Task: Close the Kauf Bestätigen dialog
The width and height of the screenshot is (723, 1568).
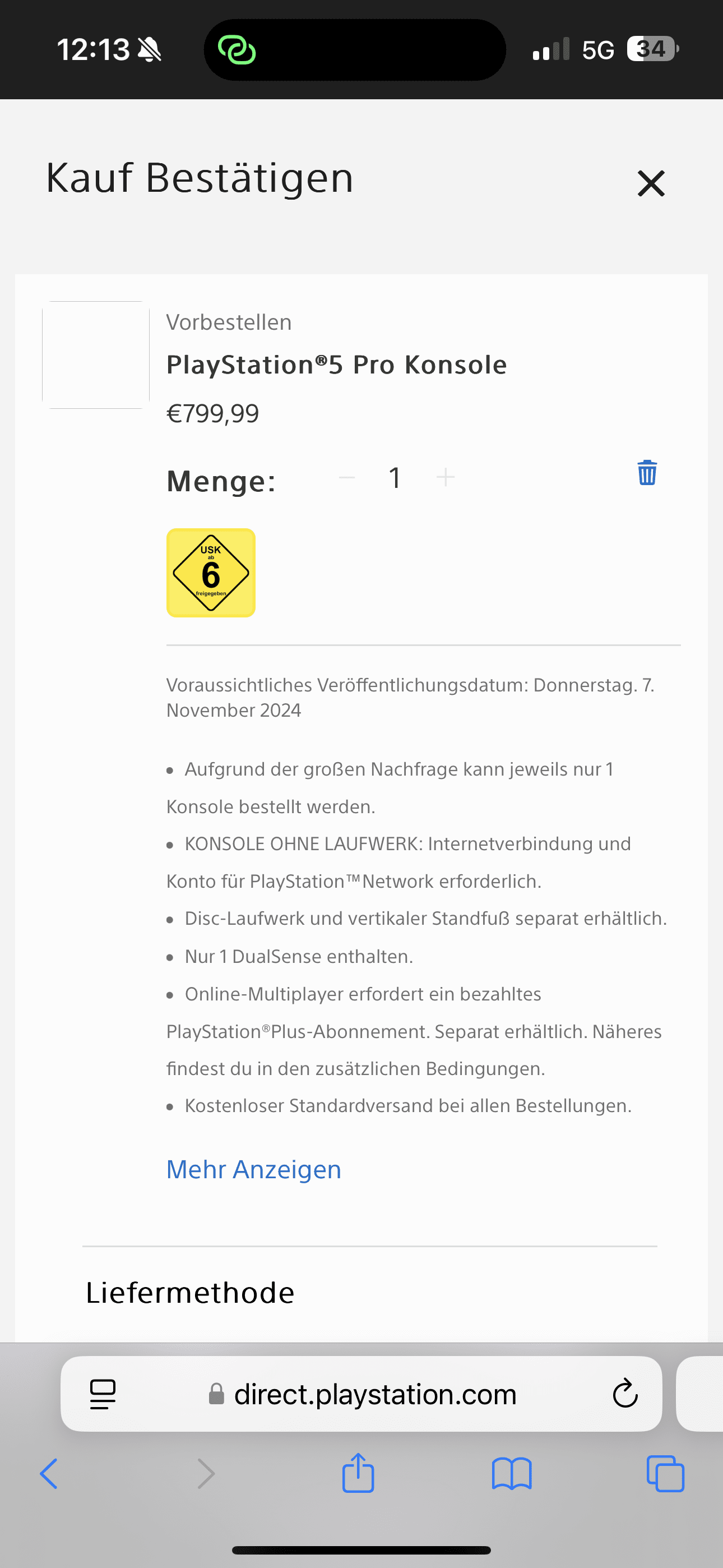Action: tap(651, 183)
